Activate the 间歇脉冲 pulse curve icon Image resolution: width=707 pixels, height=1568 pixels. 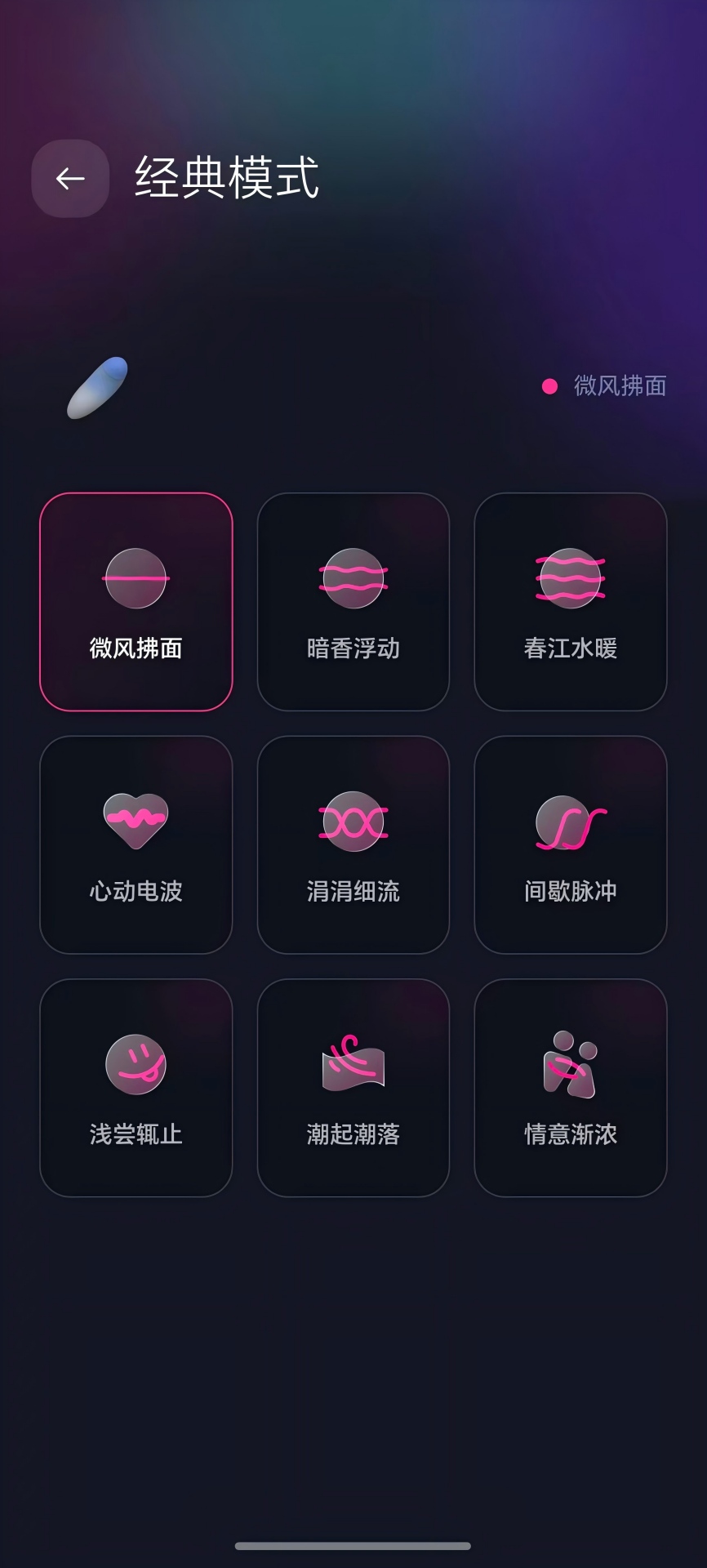click(569, 821)
